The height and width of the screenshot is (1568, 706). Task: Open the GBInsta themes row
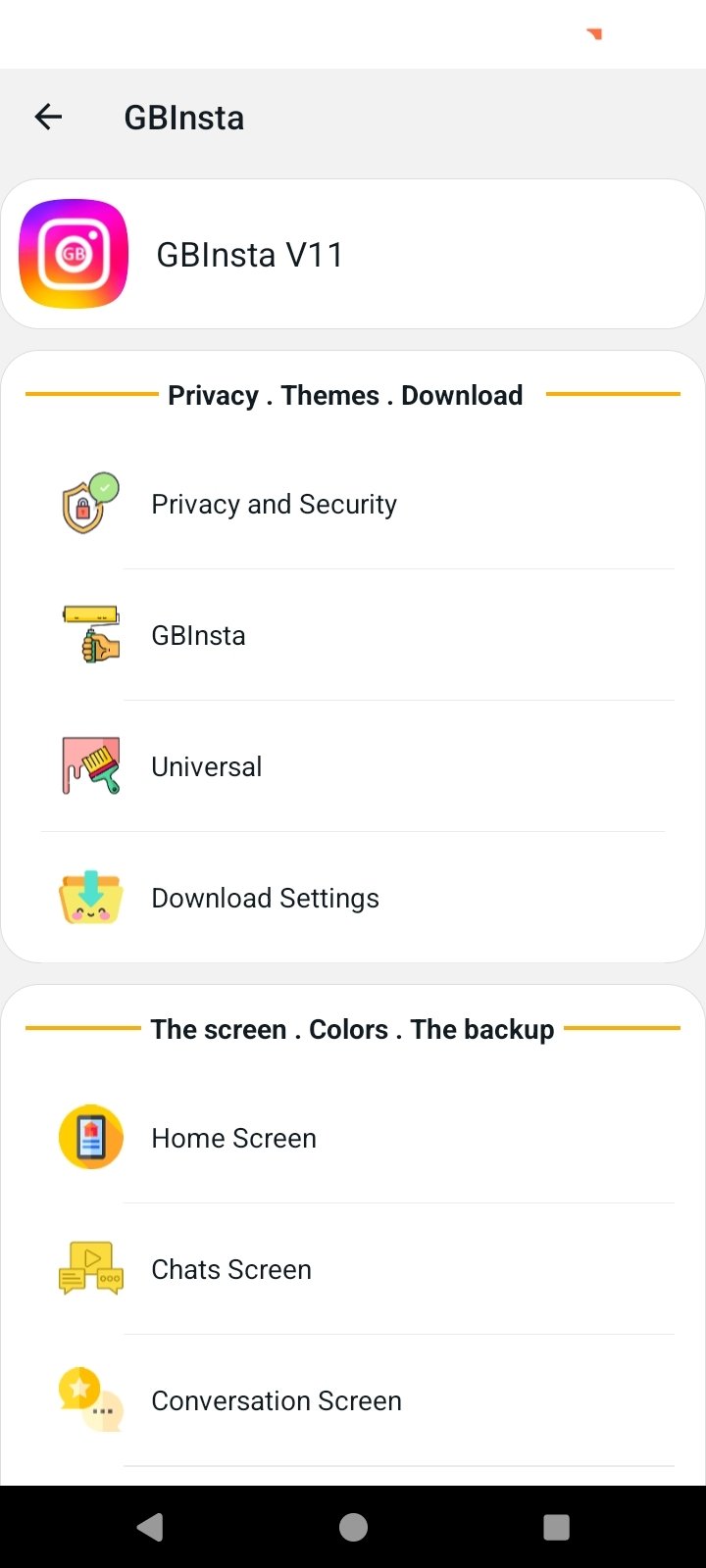(x=353, y=635)
